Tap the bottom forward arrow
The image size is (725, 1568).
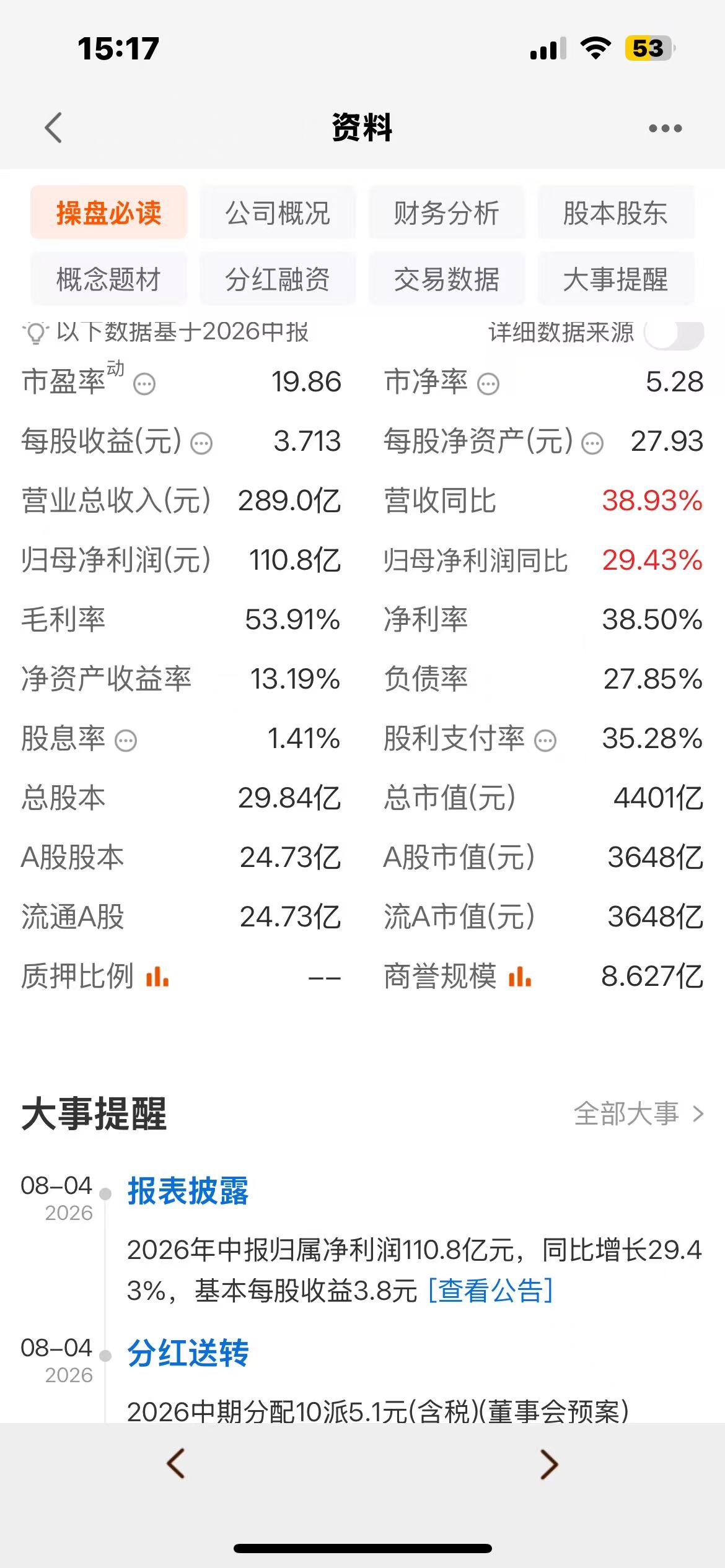(549, 1465)
